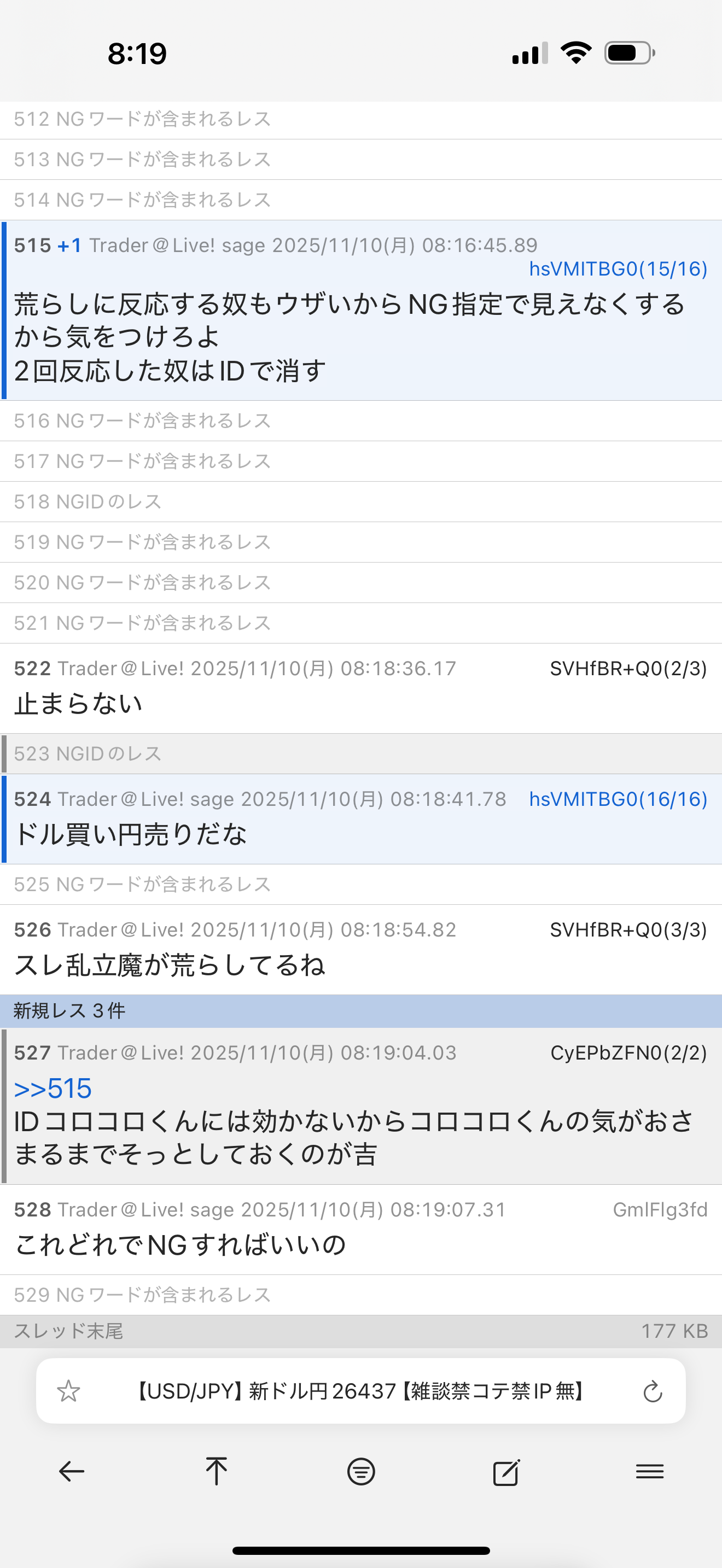The width and height of the screenshot is (722, 1568).
Task: Tap ID CyEPbZFN0(2/2) on post 527
Action: click(628, 1053)
